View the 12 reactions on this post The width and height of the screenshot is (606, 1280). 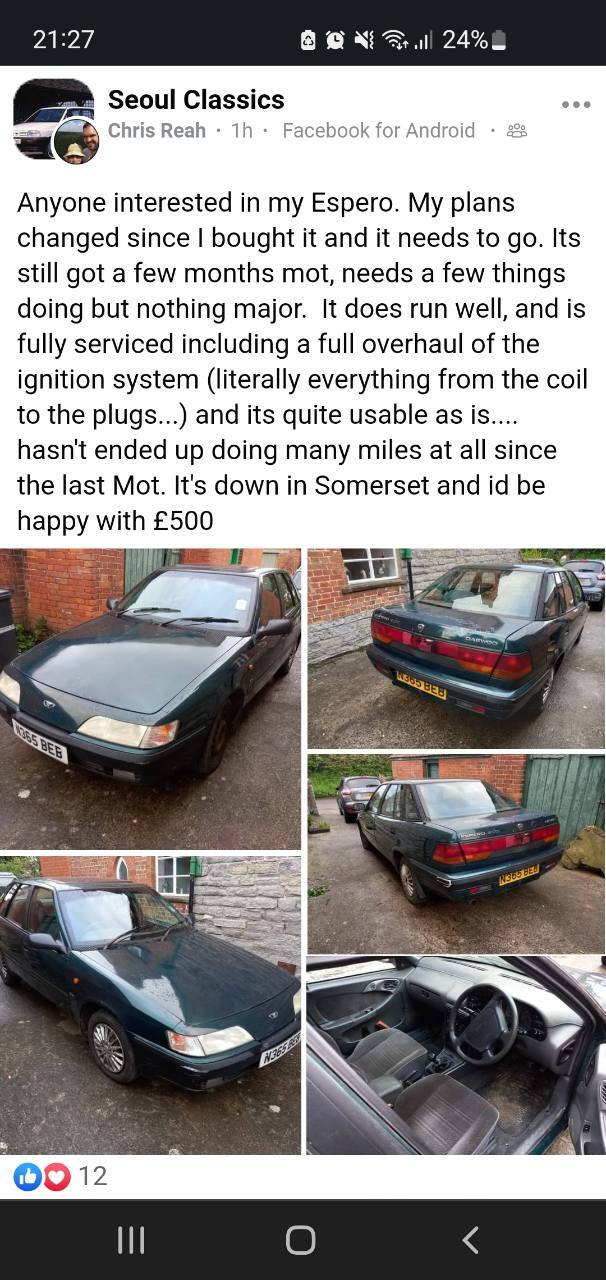60,1176
